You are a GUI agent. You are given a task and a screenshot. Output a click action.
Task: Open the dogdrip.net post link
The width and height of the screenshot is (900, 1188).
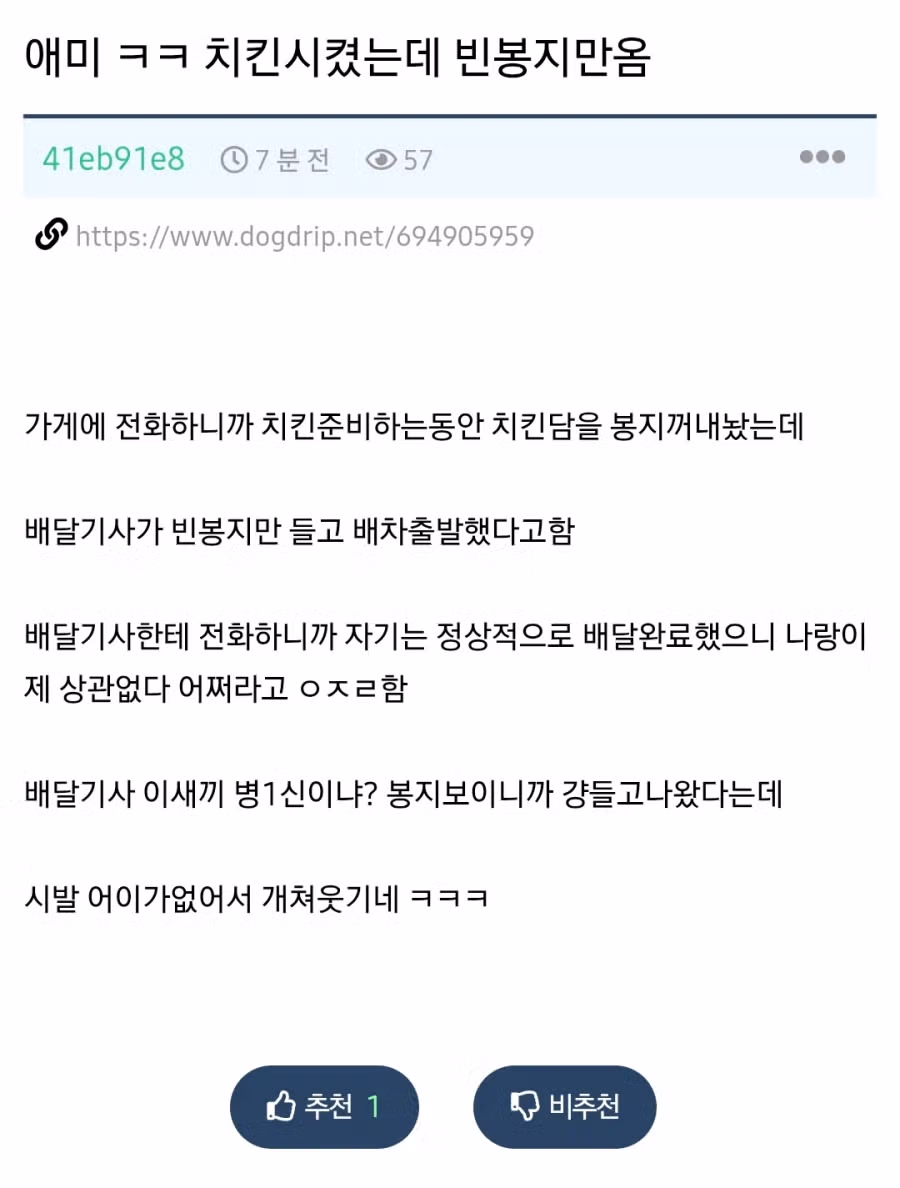click(x=304, y=237)
